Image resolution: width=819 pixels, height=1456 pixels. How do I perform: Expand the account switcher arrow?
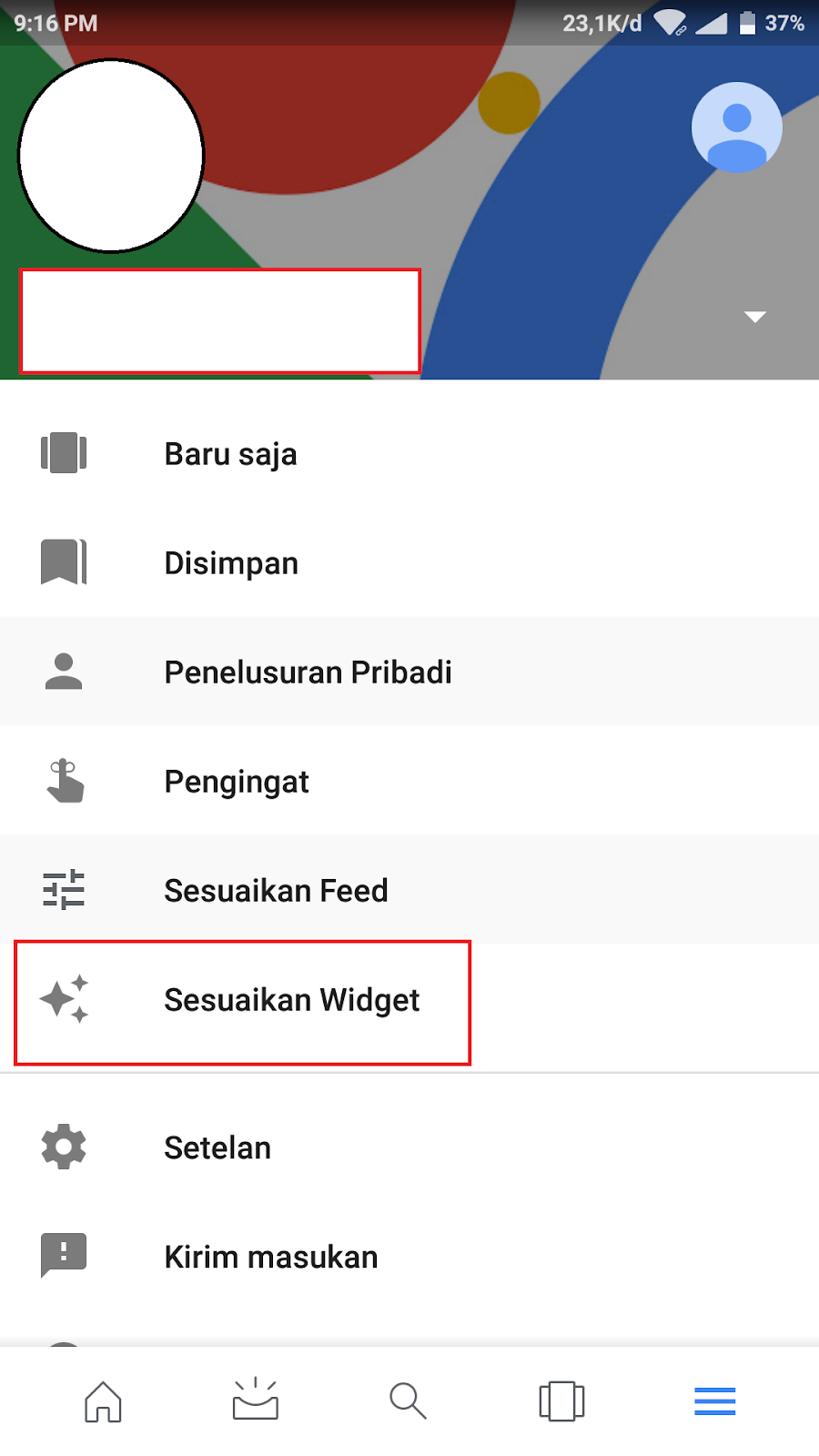[754, 317]
